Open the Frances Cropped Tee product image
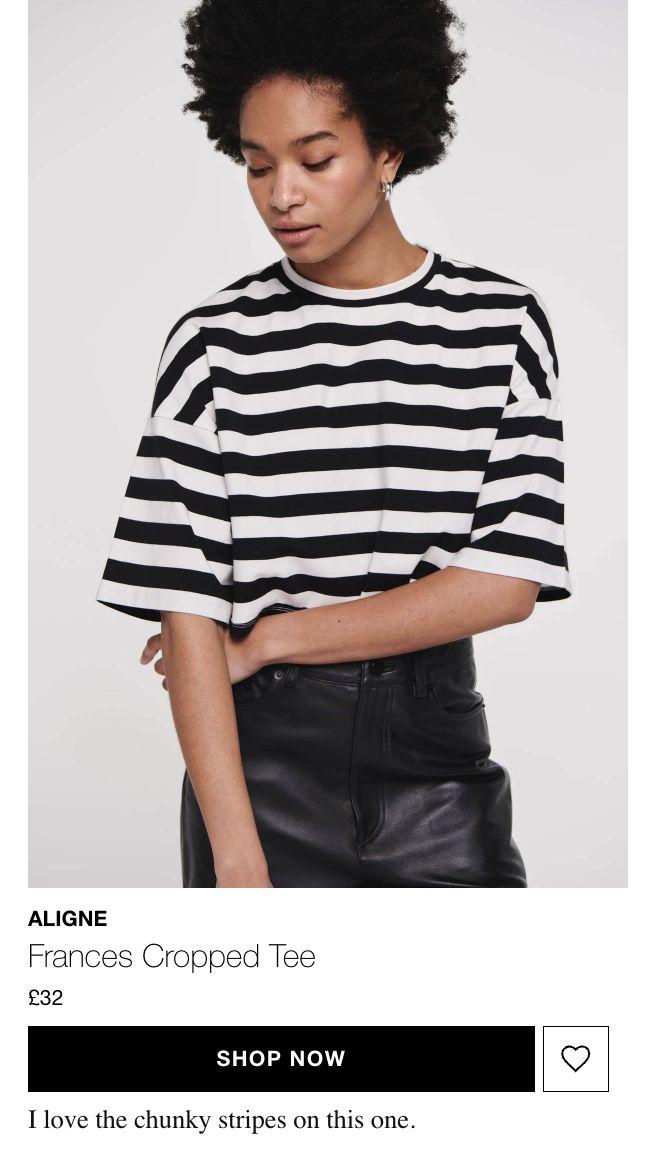This screenshot has width=662, height=1160. pyautogui.click(x=328, y=443)
